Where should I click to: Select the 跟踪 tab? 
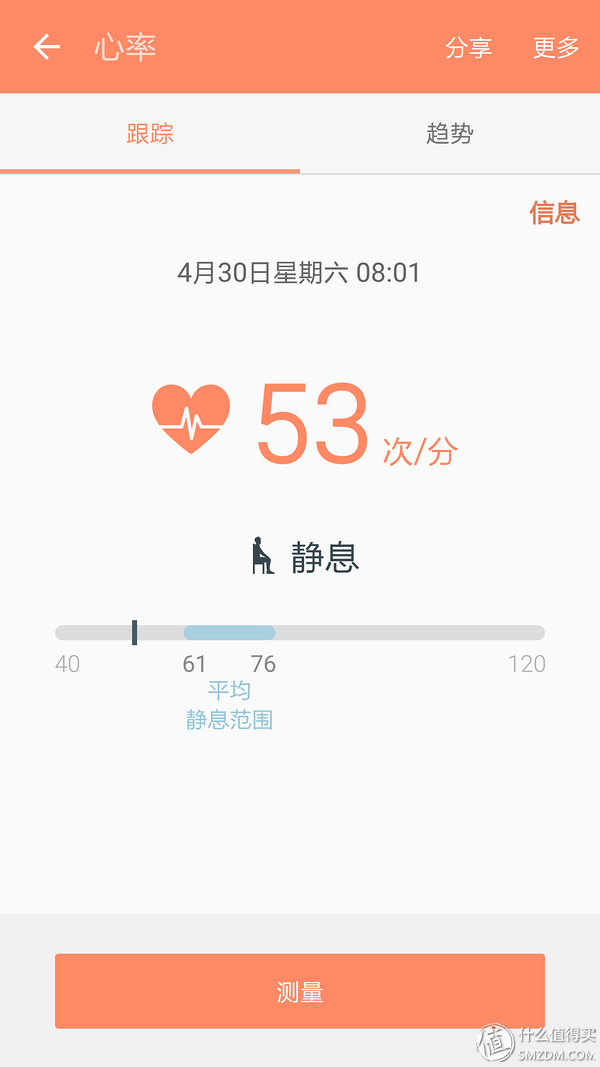(150, 134)
